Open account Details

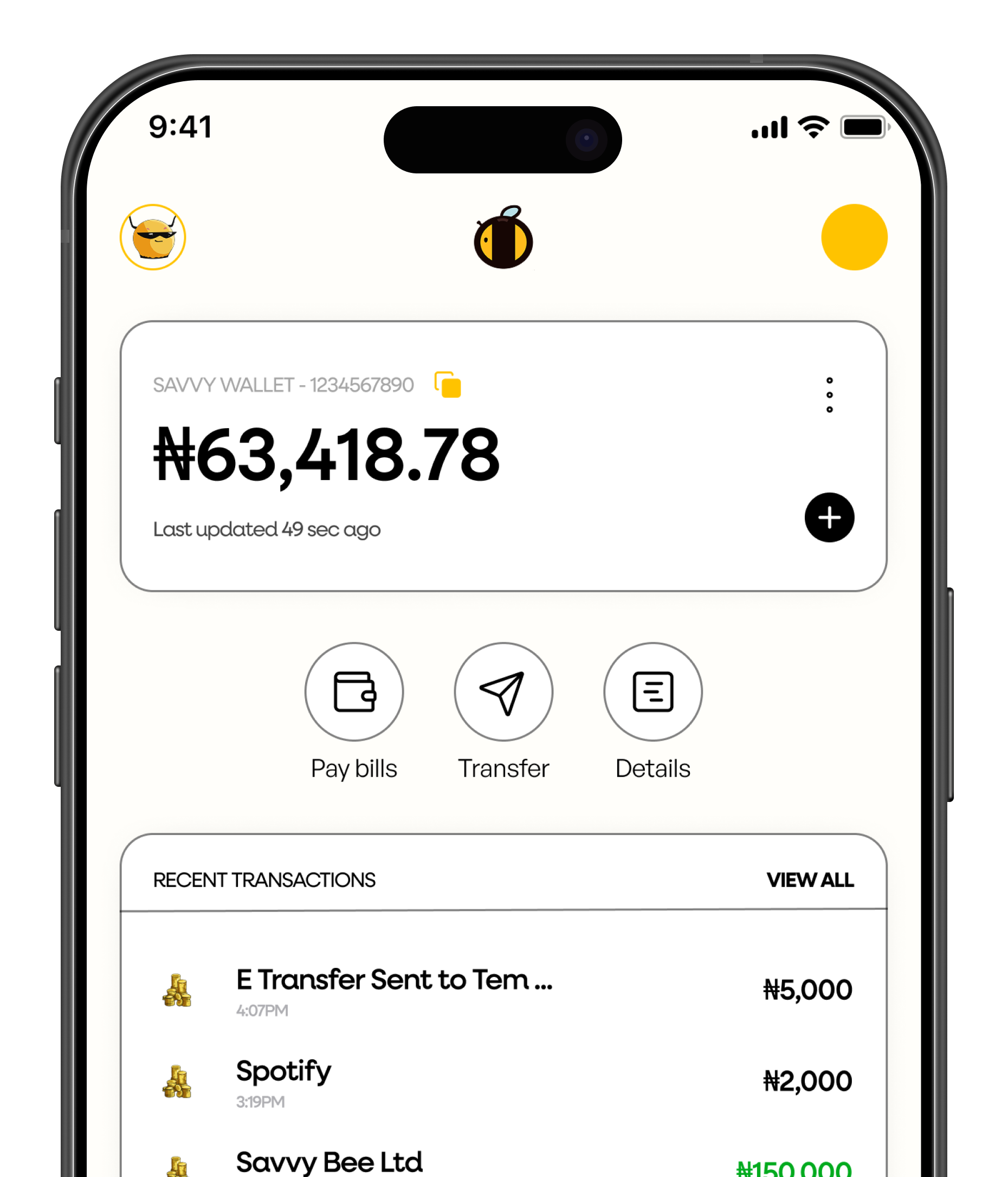(x=653, y=691)
